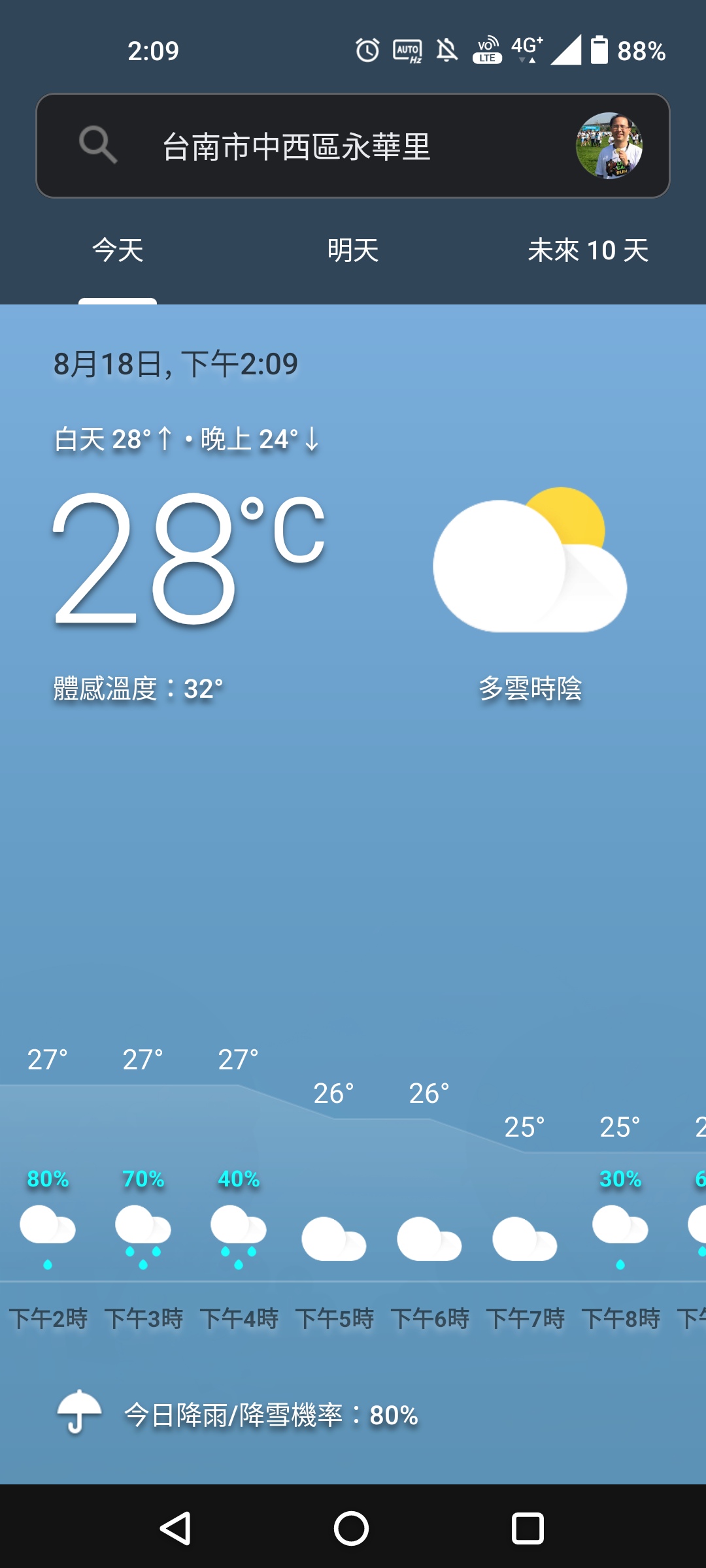Tap the location search field 台南市中西區永華里
The width and height of the screenshot is (706, 1568).
click(x=297, y=146)
